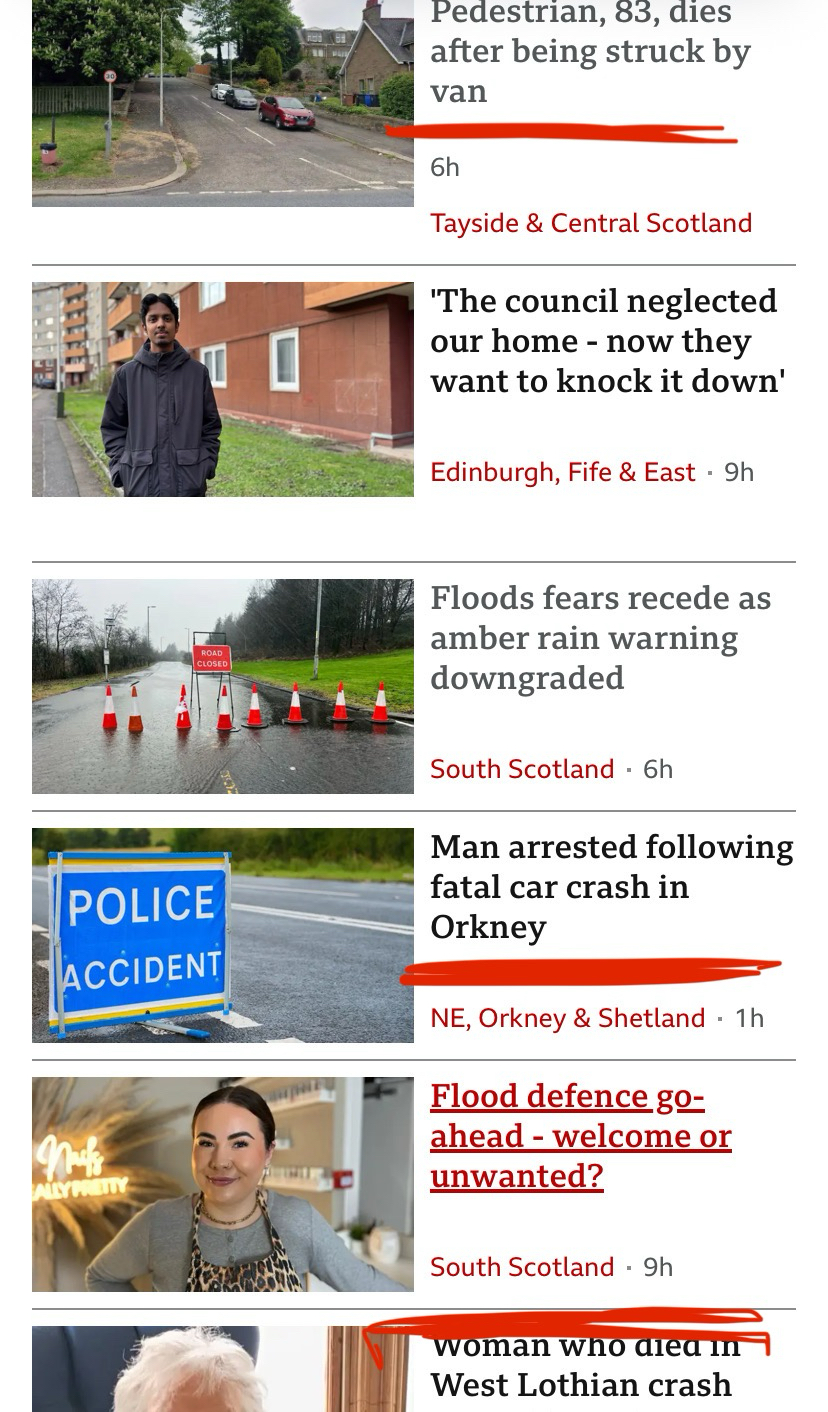Viewport: 828px width, 1412px height.
Task: Open the amber rain warning downgraded article
Action: click(600, 638)
